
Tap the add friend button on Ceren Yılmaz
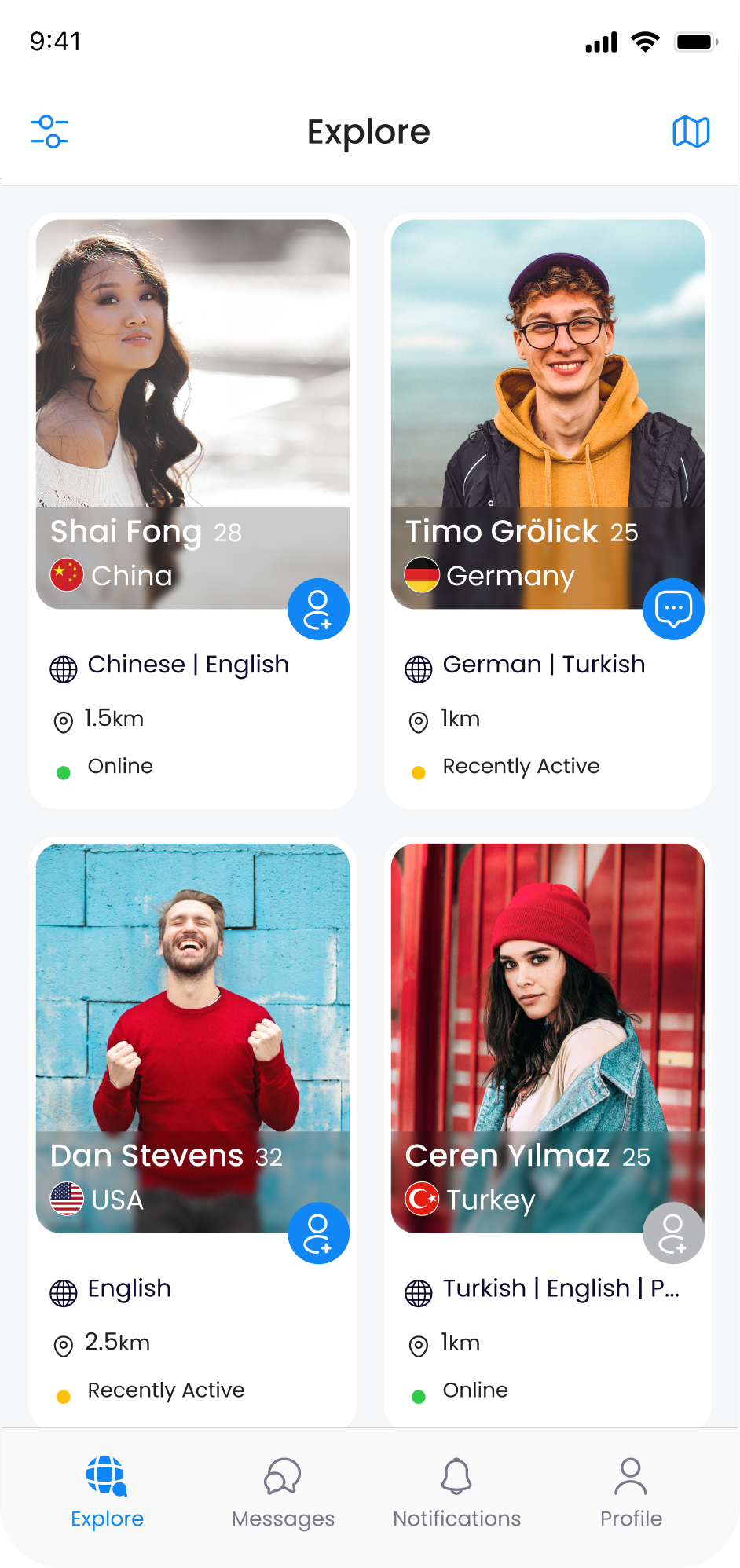coord(673,1233)
